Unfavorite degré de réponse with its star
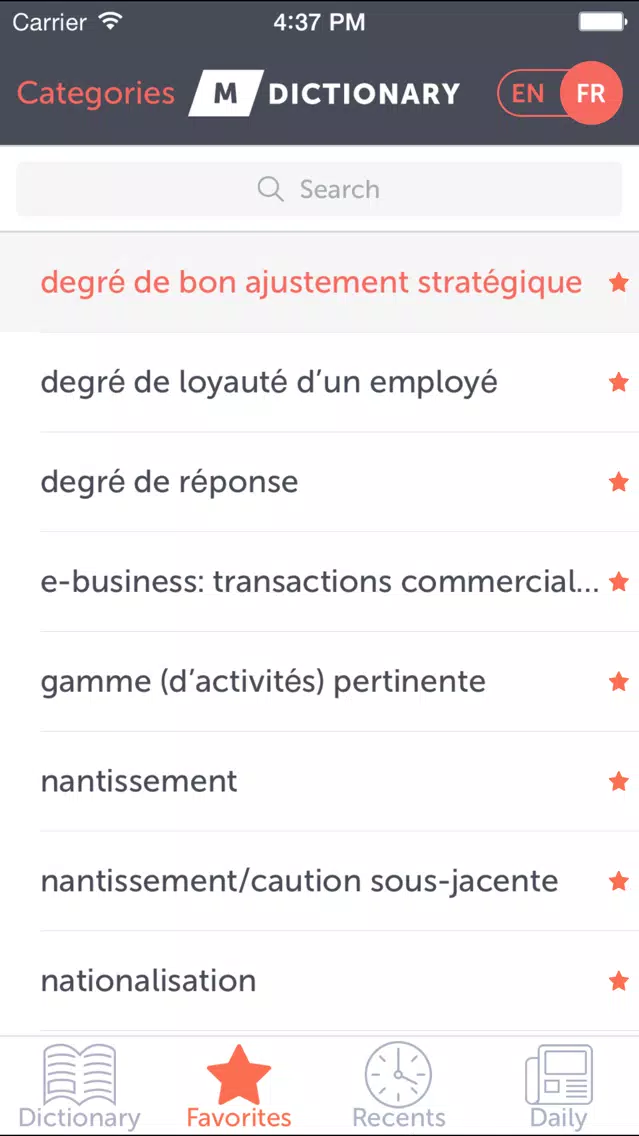This screenshot has width=639, height=1136. (619, 482)
